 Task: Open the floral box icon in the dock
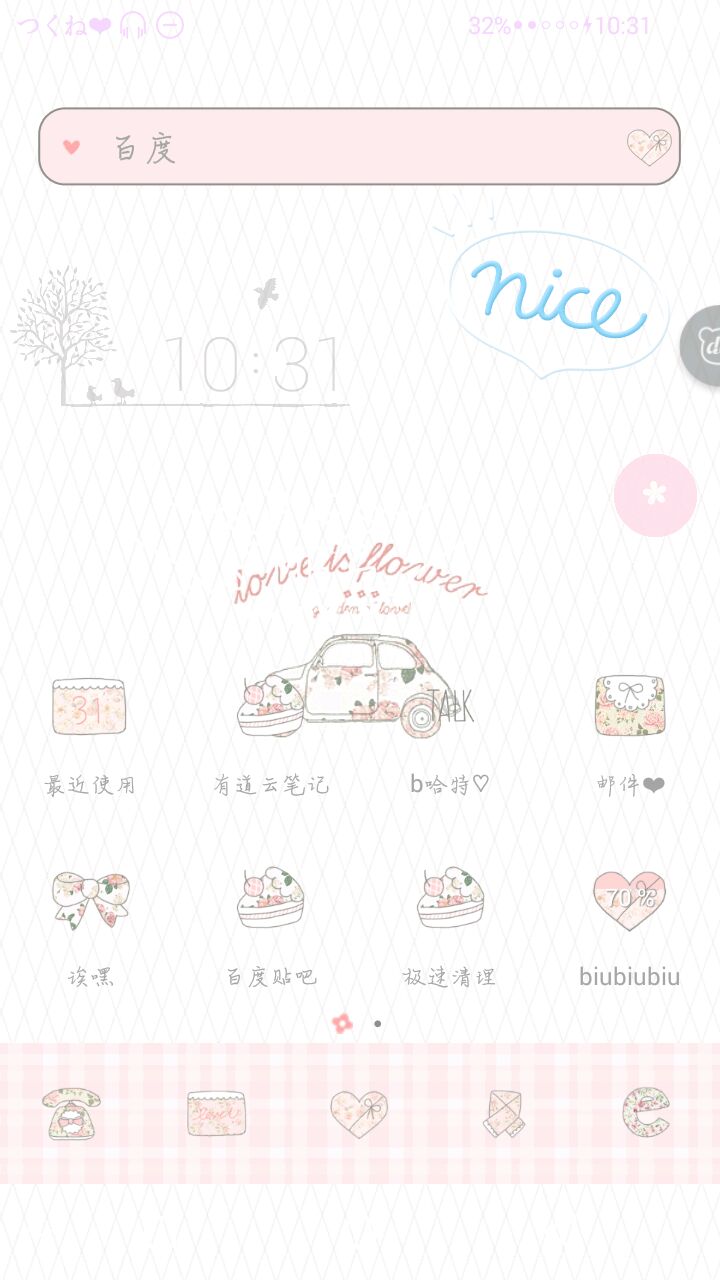click(217, 1113)
